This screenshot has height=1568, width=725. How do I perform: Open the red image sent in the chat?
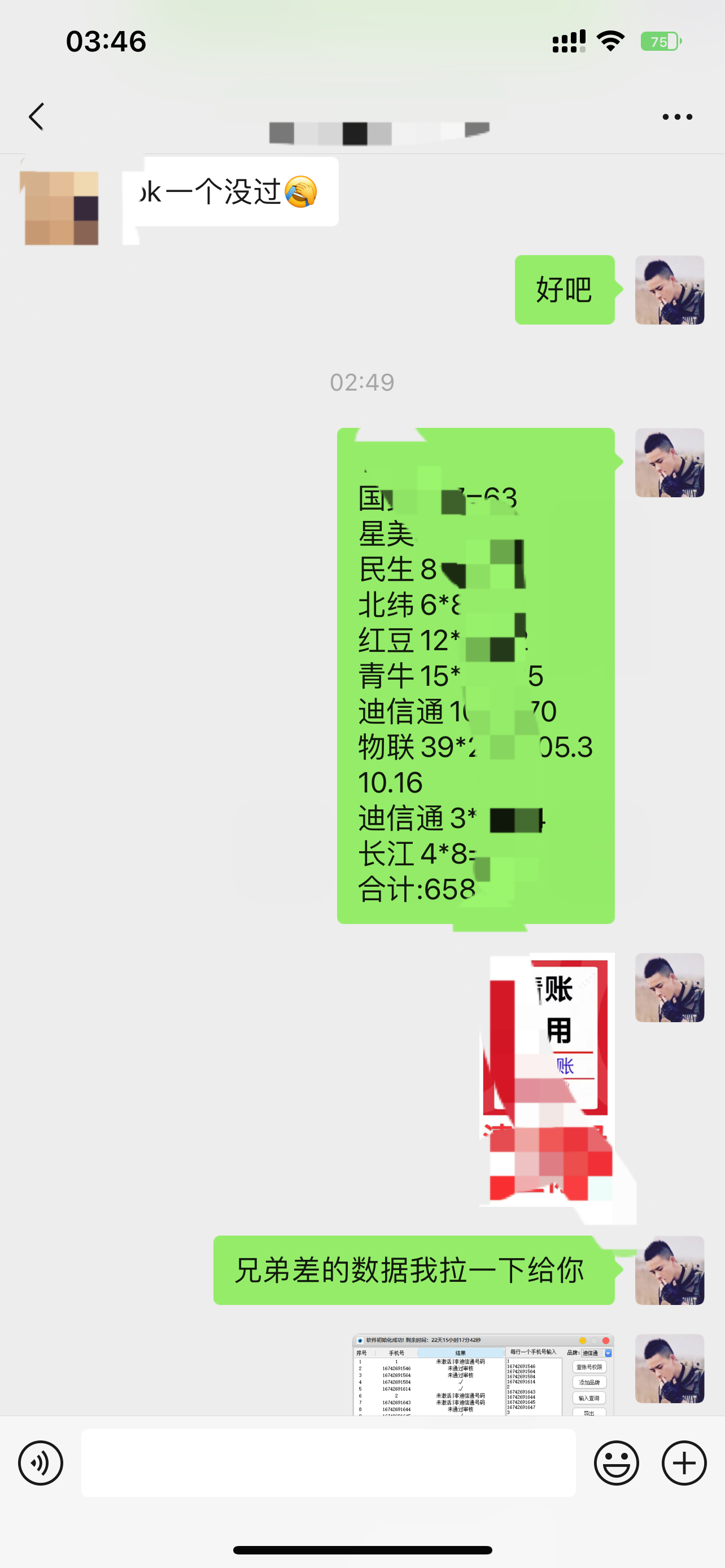[551, 1078]
